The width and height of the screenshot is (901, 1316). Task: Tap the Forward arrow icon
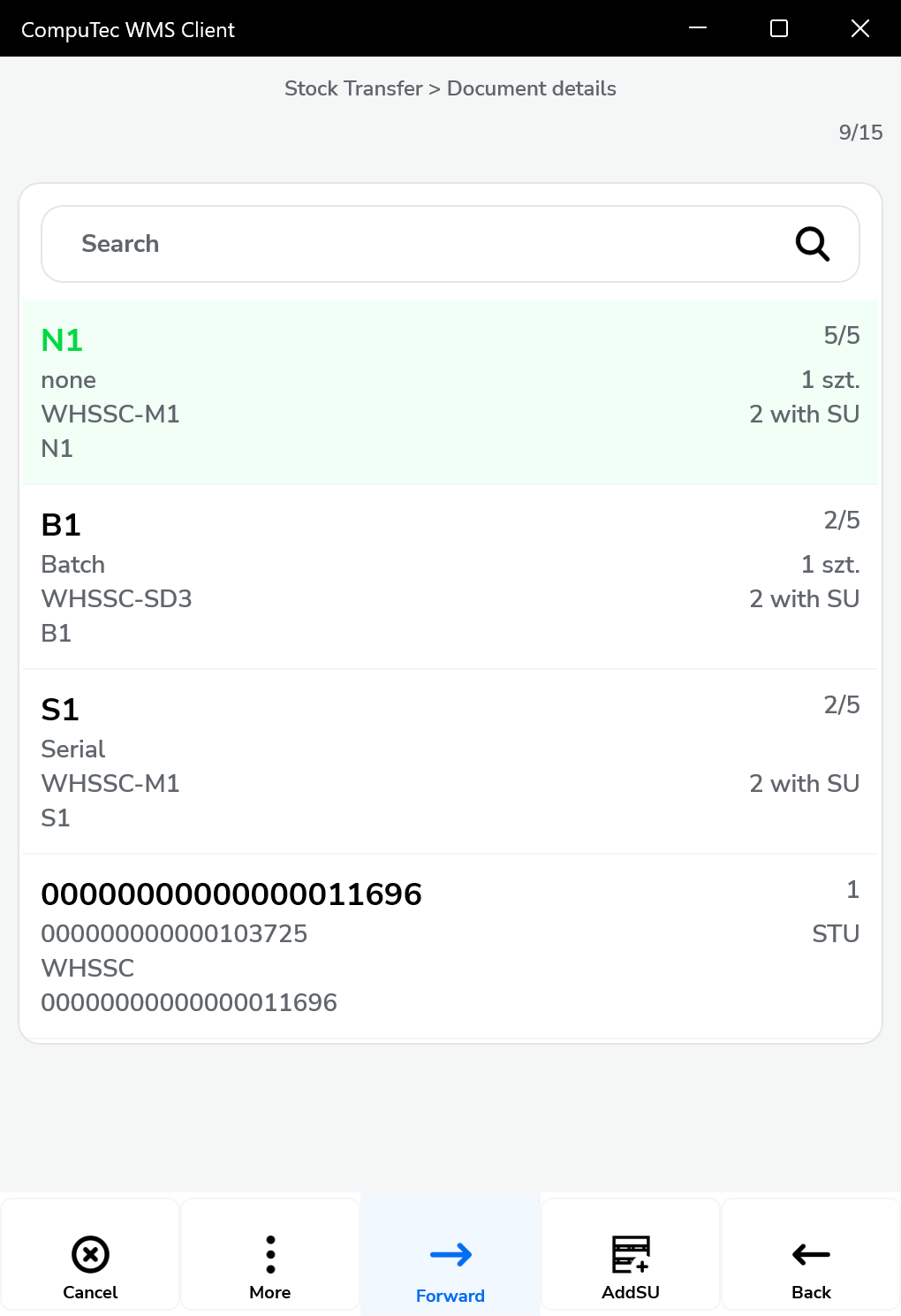point(450,1254)
